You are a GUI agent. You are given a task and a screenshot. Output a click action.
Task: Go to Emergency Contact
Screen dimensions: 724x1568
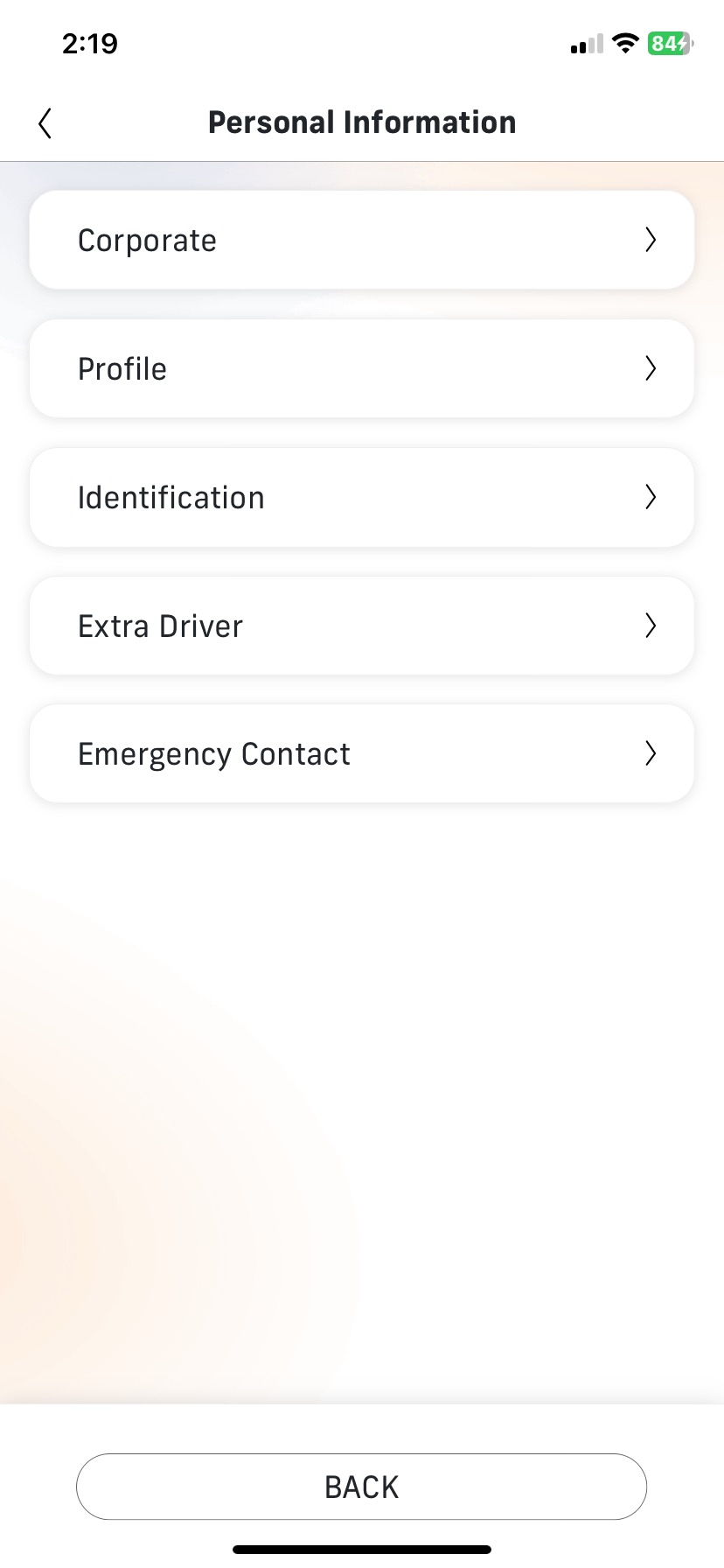pos(361,753)
